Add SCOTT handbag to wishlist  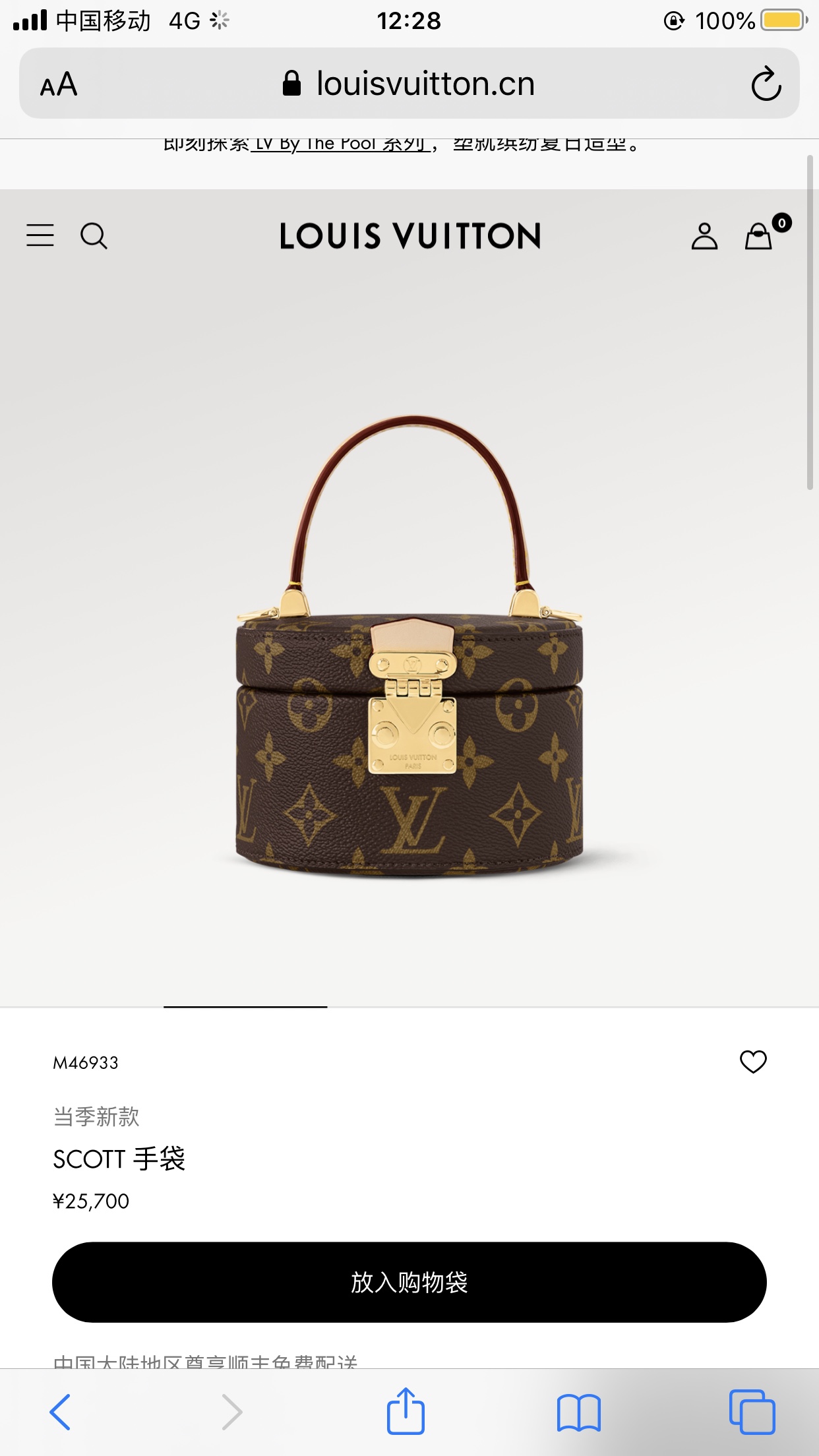click(753, 1062)
